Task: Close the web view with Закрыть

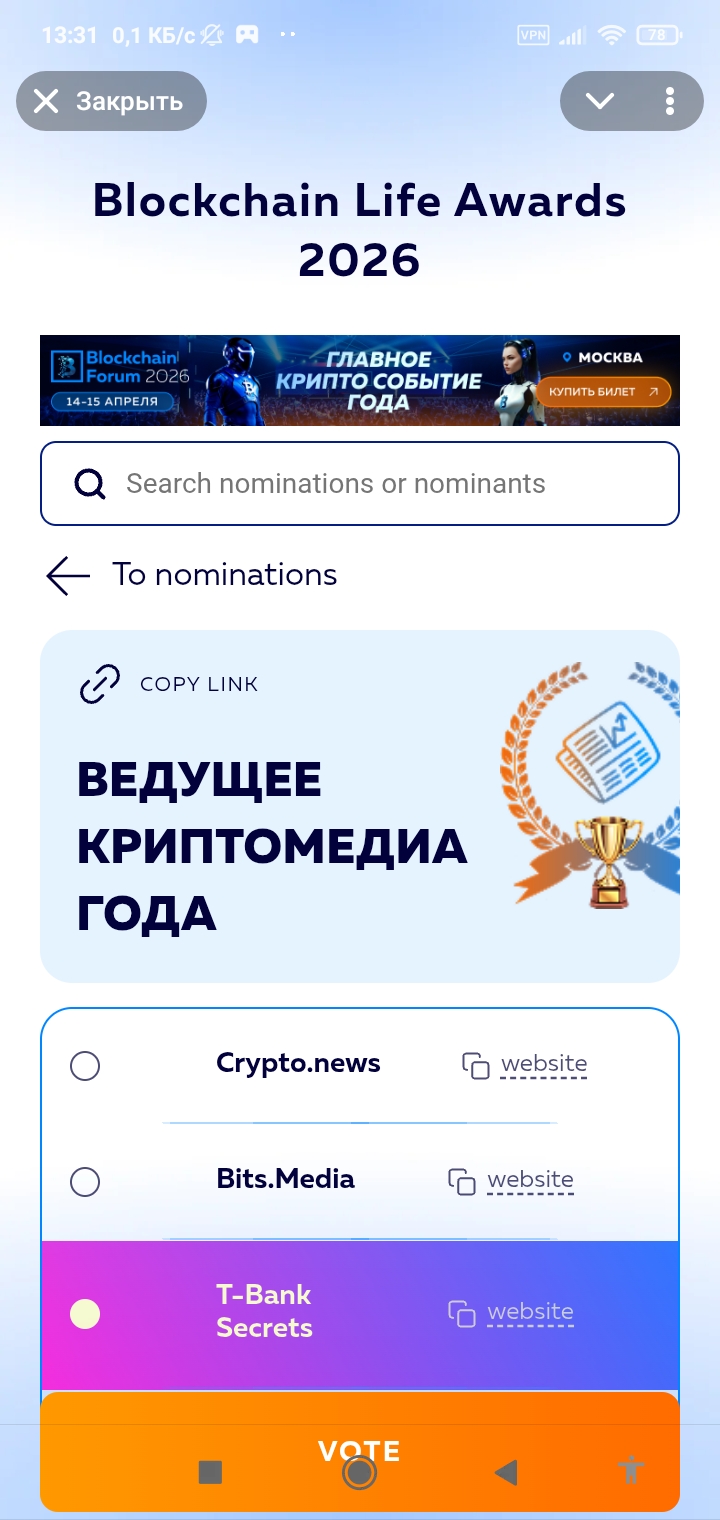Action: tap(110, 101)
